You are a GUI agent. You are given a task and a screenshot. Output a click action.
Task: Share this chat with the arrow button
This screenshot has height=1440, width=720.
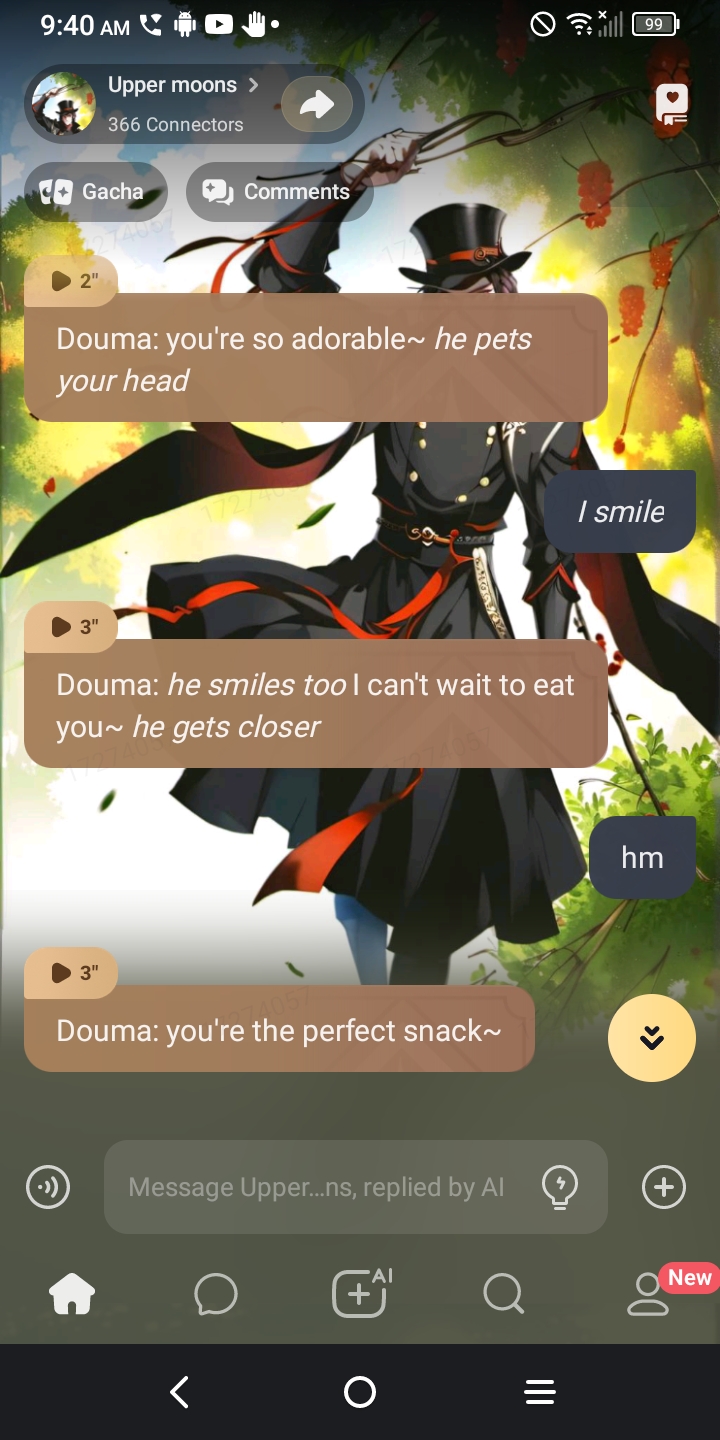[x=316, y=104]
